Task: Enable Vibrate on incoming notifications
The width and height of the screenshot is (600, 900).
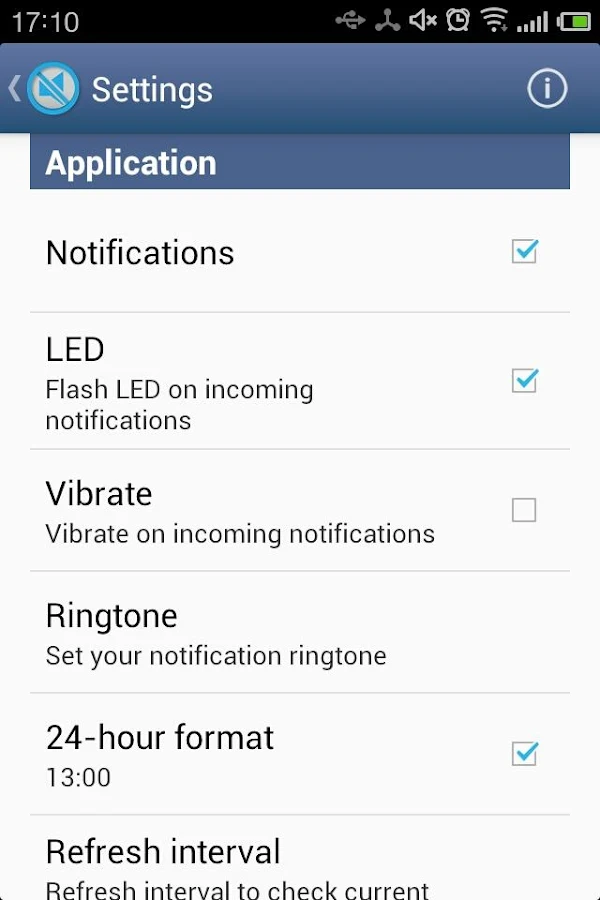Action: click(x=524, y=510)
